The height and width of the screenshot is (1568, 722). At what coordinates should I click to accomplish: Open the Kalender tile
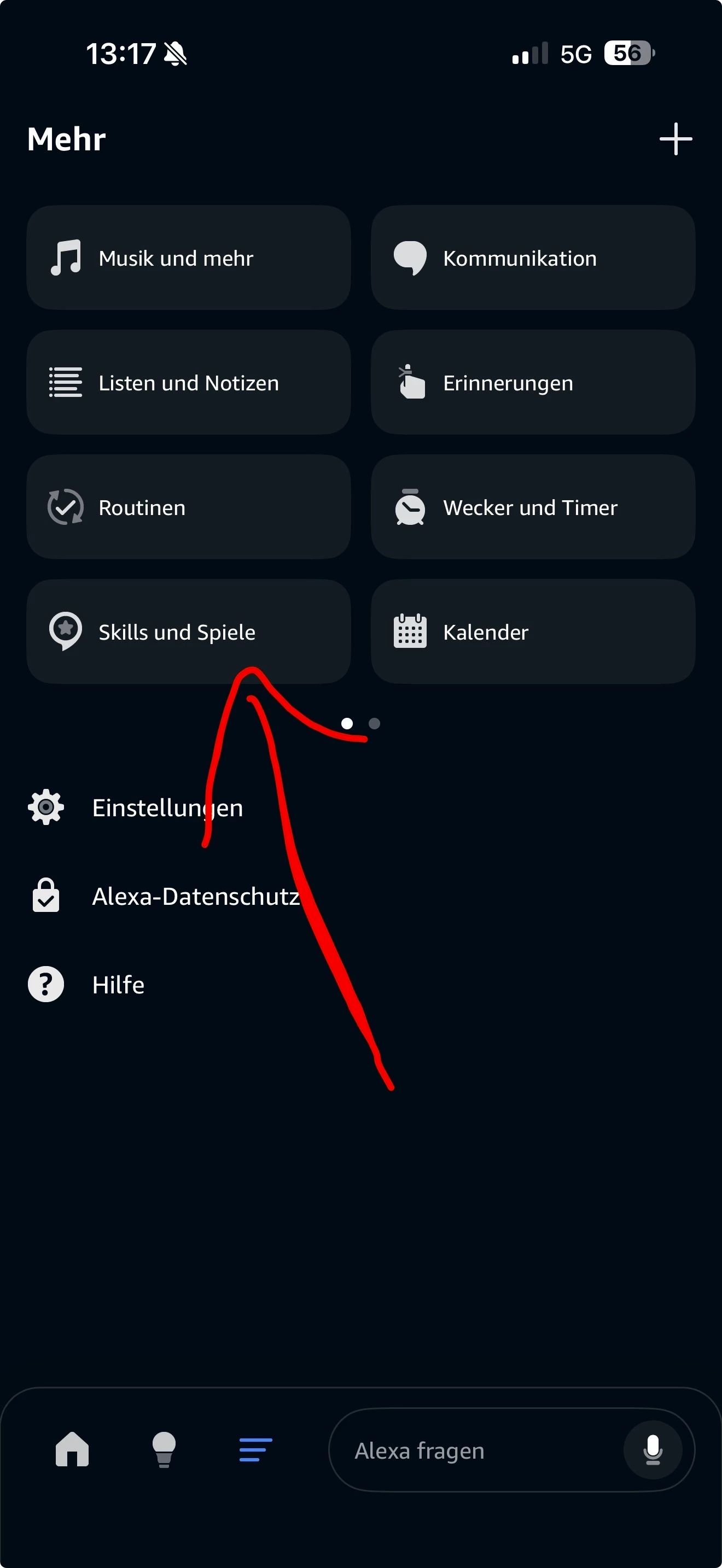click(533, 631)
